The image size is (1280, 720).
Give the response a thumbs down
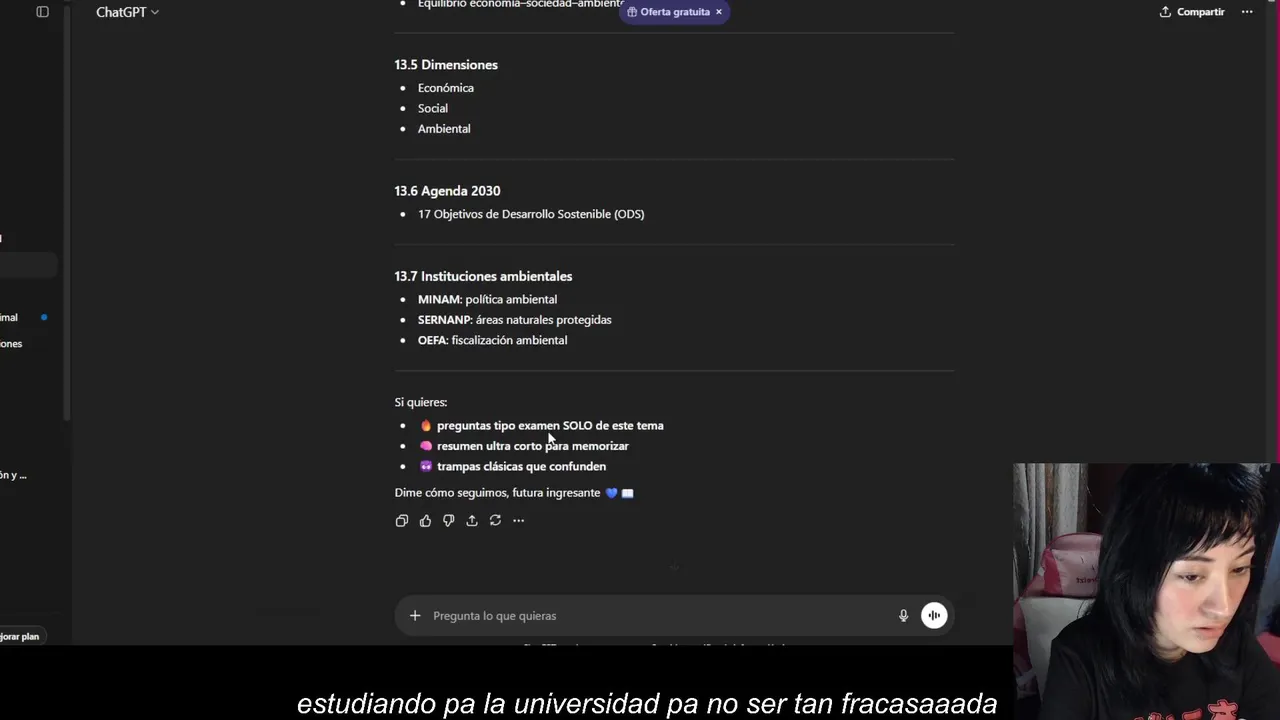[x=448, y=521]
